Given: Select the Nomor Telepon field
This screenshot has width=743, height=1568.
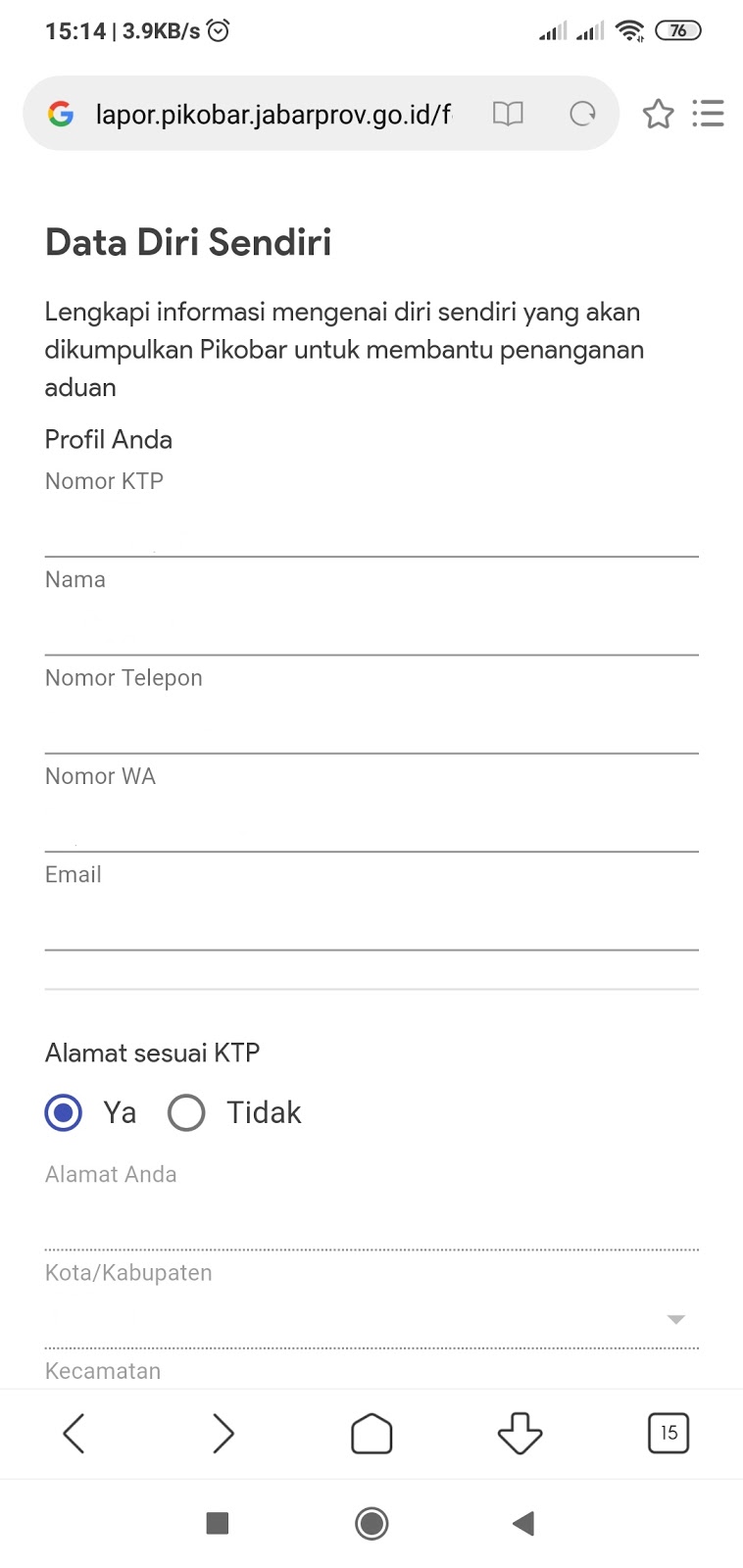Looking at the screenshot, I should (371, 726).
